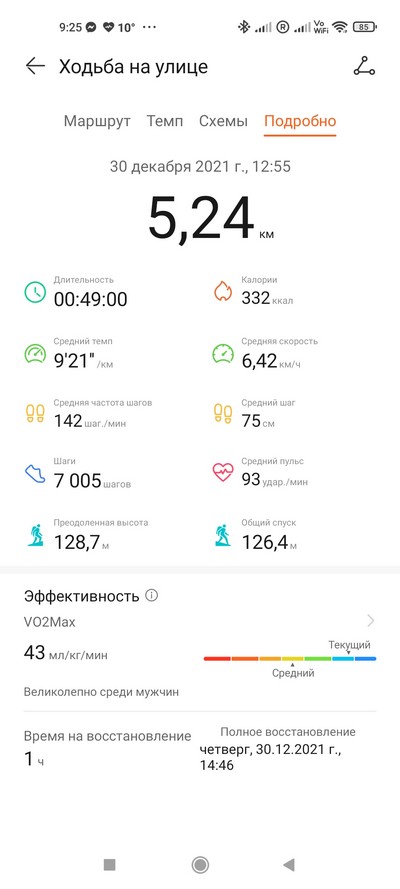Select the Подробно tab
Viewport: 400px width, 889px height.
point(300,121)
